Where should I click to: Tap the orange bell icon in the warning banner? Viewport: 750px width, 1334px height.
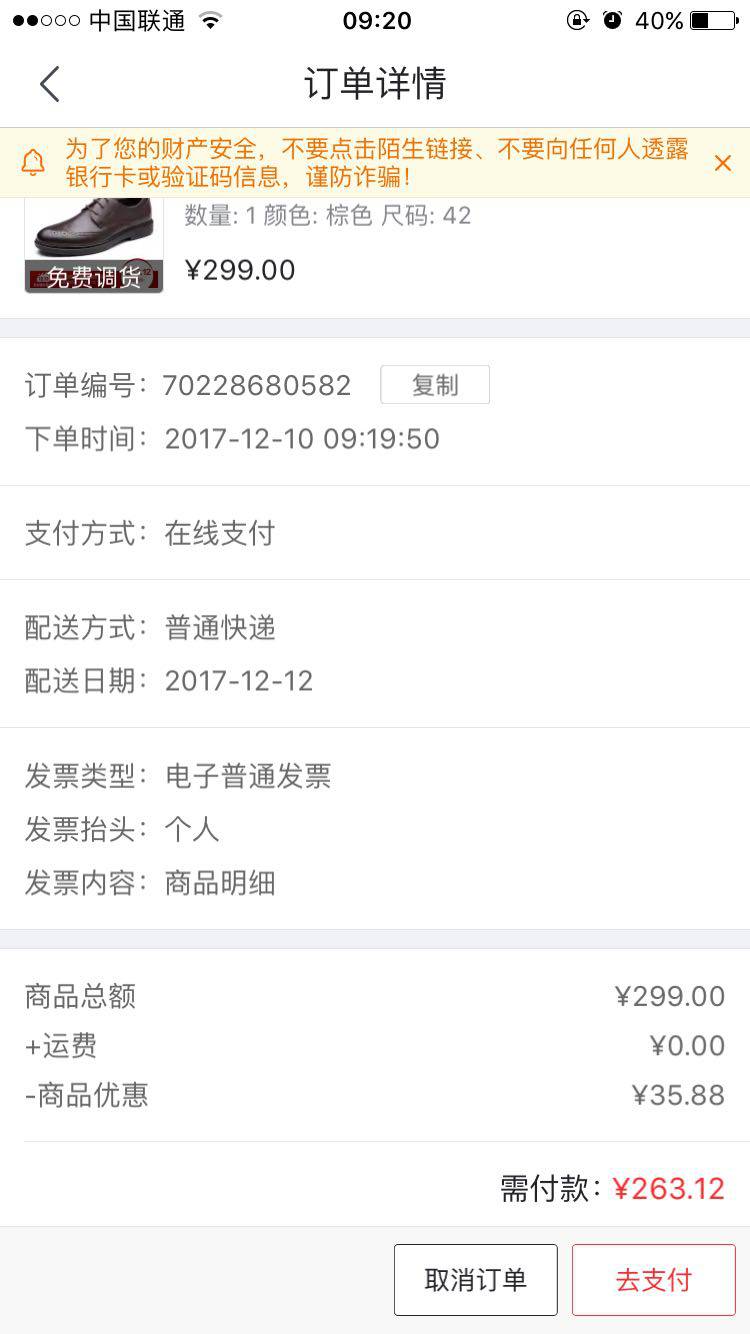tap(33, 162)
